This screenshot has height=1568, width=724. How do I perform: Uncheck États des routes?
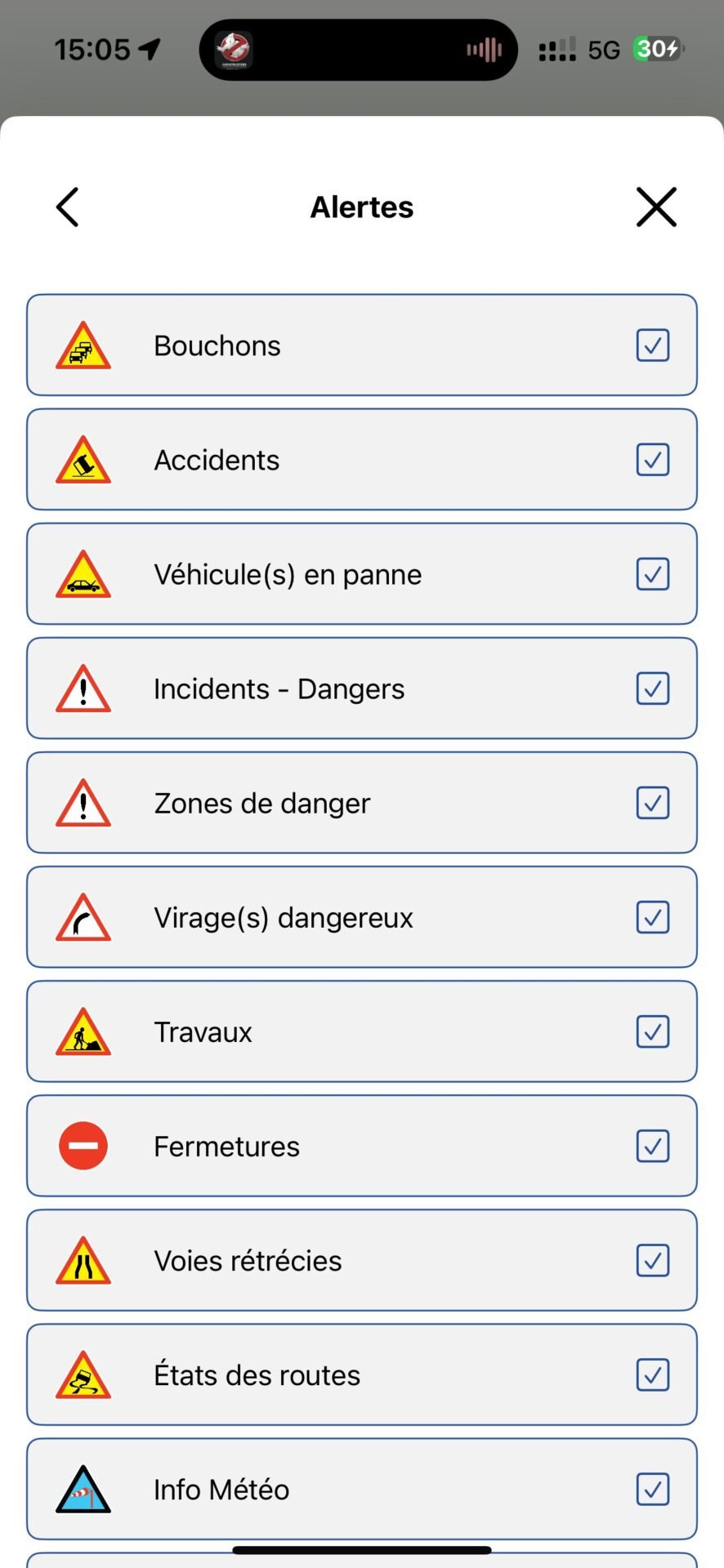pyautogui.click(x=653, y=1374)
